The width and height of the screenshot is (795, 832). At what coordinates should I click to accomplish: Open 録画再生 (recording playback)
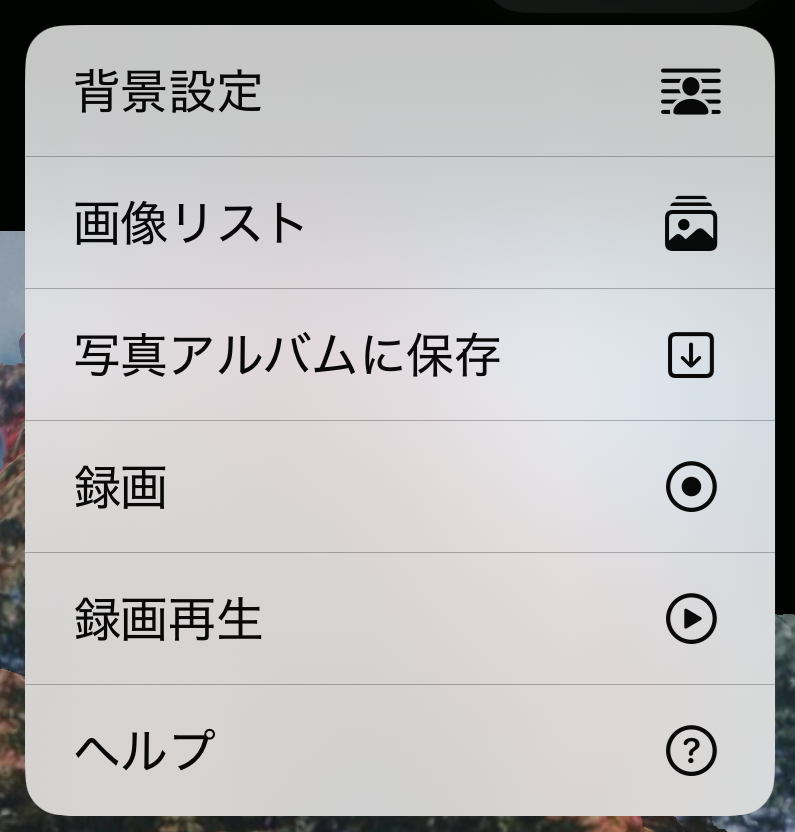click(x=399, y=619)
